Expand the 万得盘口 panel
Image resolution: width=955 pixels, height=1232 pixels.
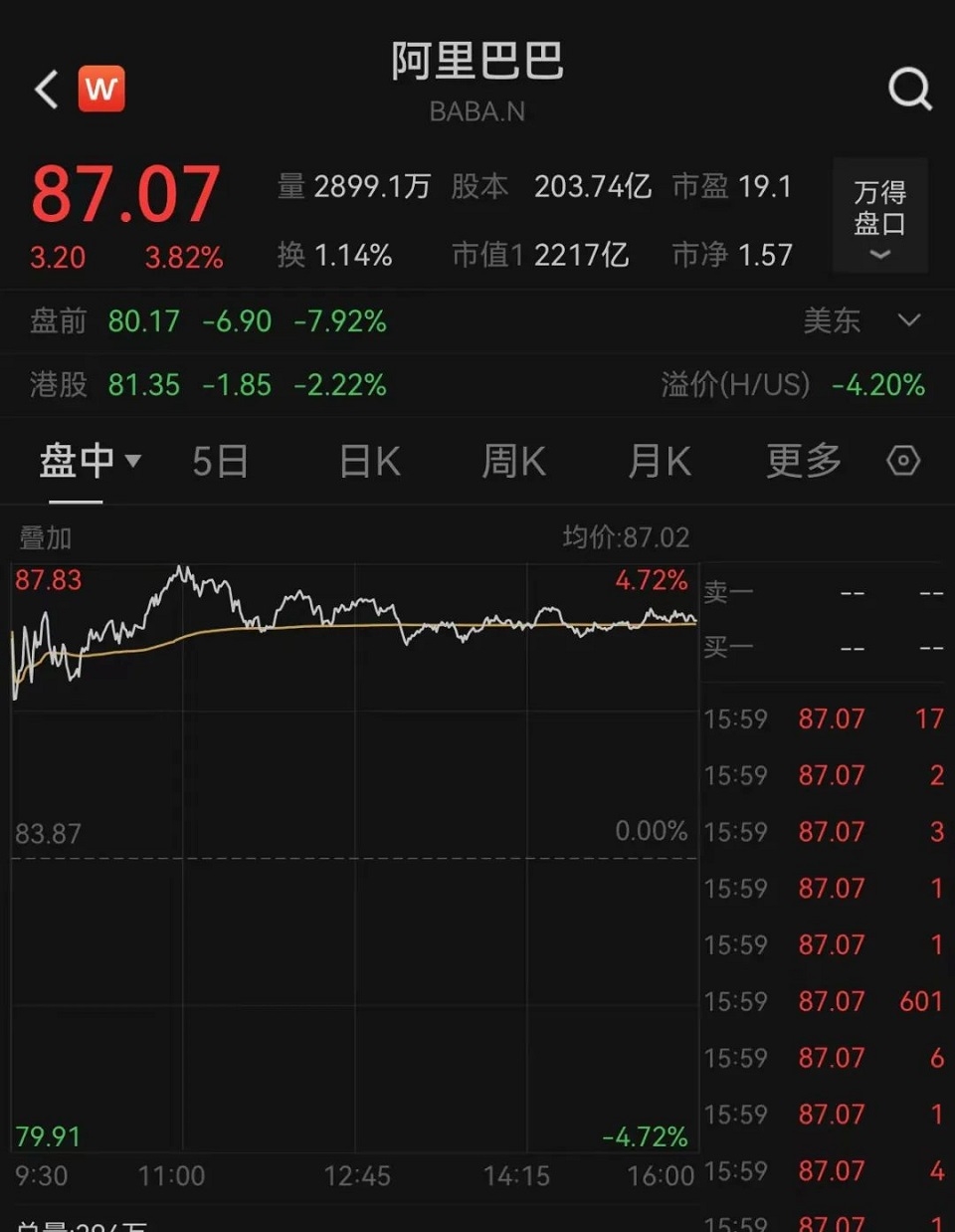(x=880, y=216)
